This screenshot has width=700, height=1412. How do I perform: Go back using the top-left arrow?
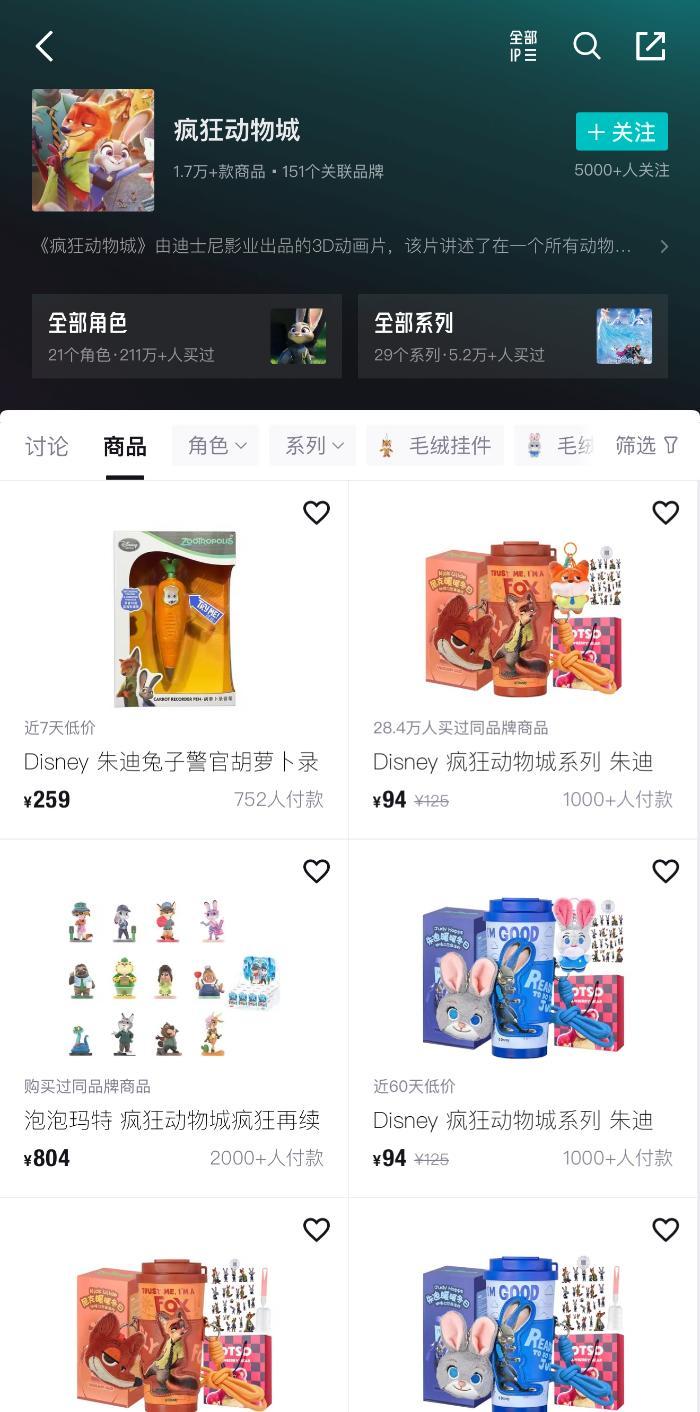pyautogui.click(x=44, y=47)
